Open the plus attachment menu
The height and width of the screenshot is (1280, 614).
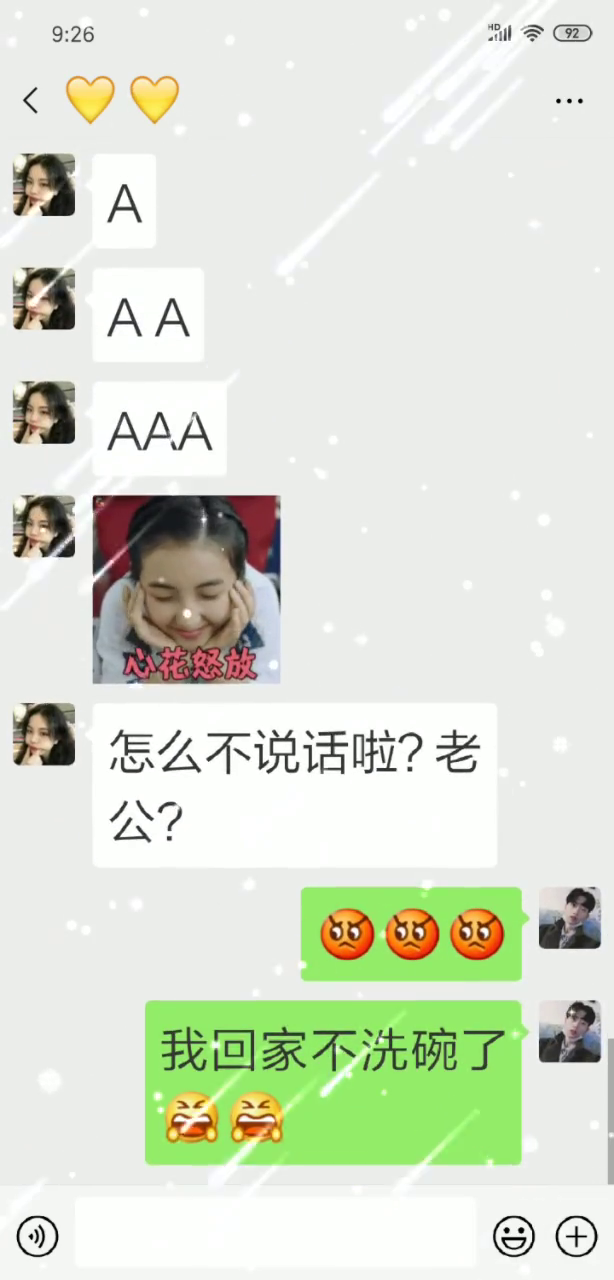click(576, 1237)
